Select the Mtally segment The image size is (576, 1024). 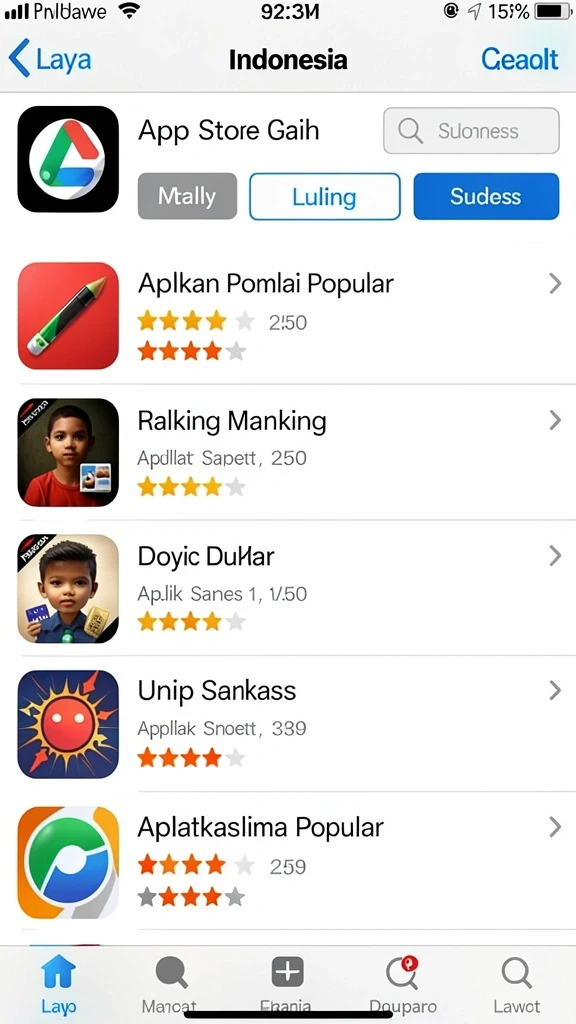click(187, 196)
